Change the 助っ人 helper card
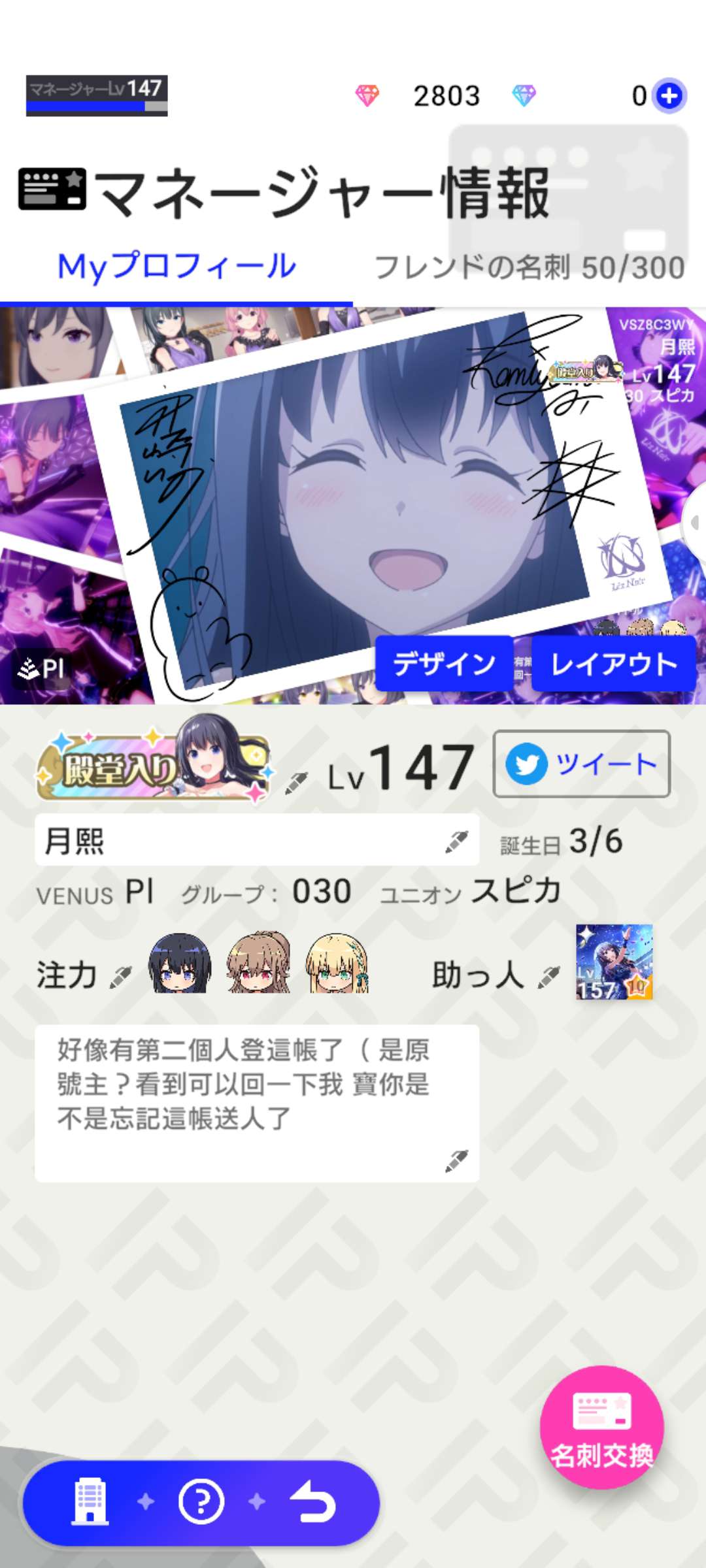This screenshot has width=706, height=1568. pyautogui.click(x=548, y=977)
